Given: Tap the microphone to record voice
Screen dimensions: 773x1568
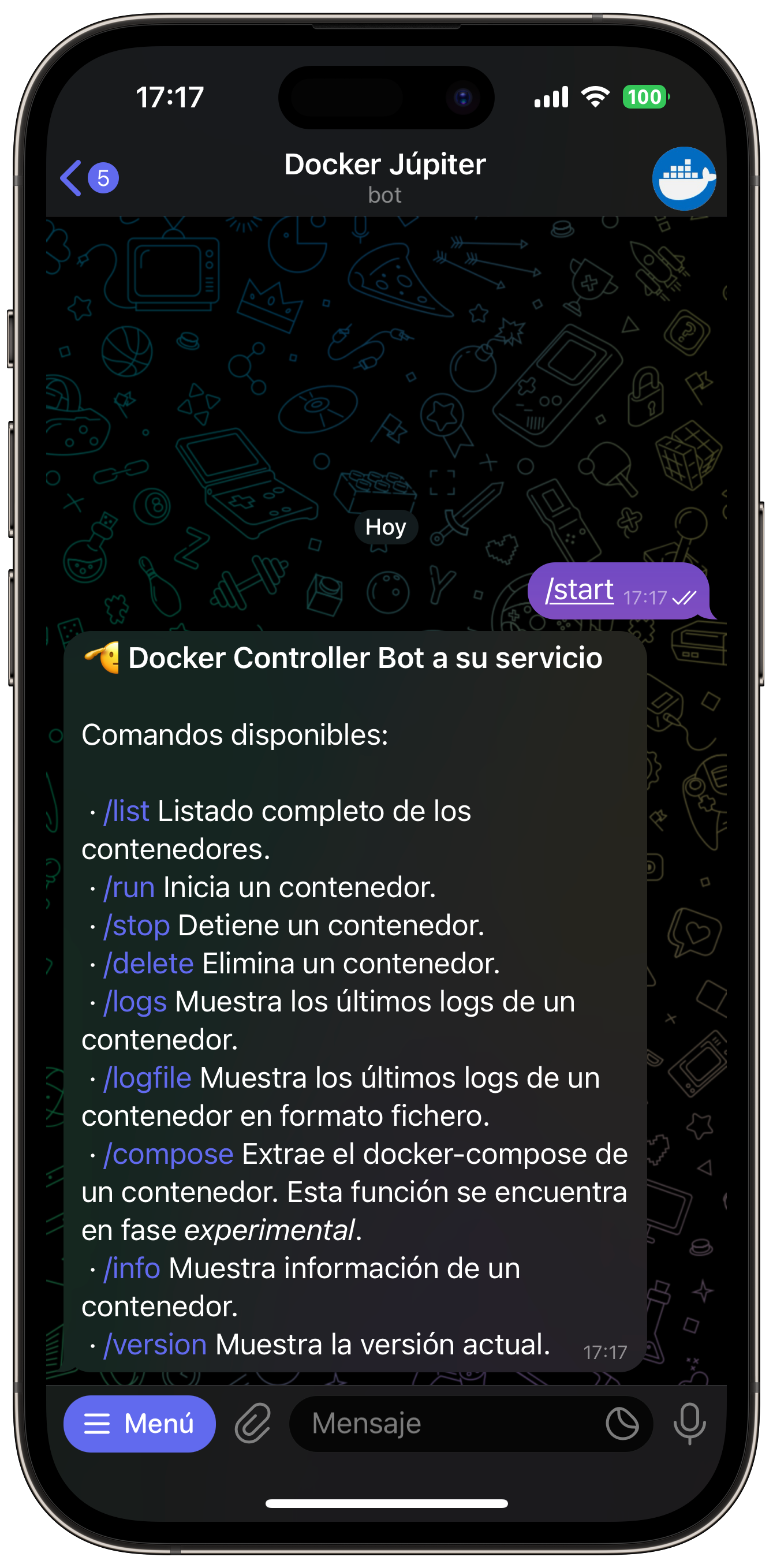Looking at the screenshot, I should click(689, 1423).
